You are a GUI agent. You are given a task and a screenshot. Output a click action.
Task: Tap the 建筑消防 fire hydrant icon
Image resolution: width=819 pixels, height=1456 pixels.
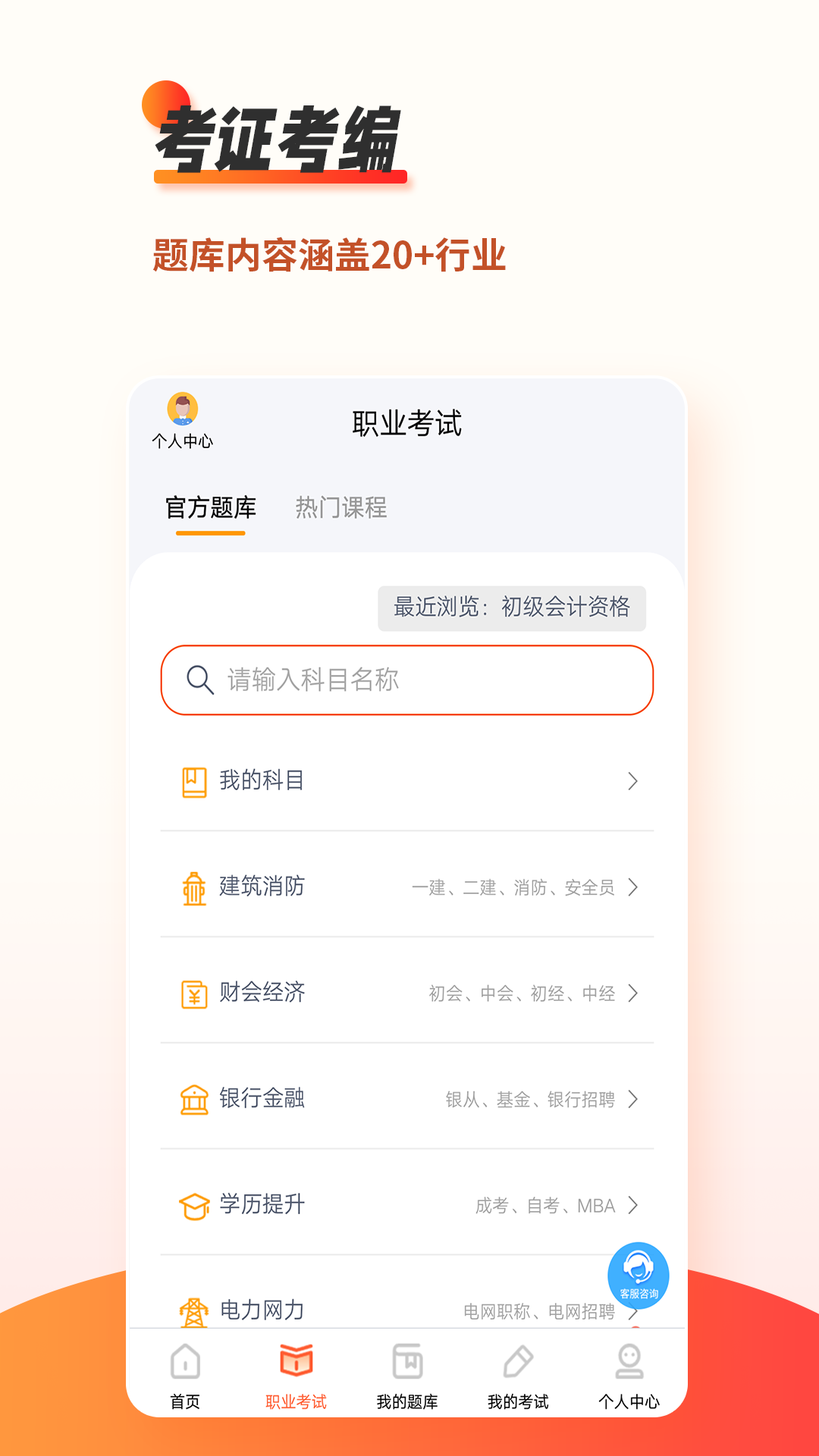pyautogui.click(x=195, y=888)
